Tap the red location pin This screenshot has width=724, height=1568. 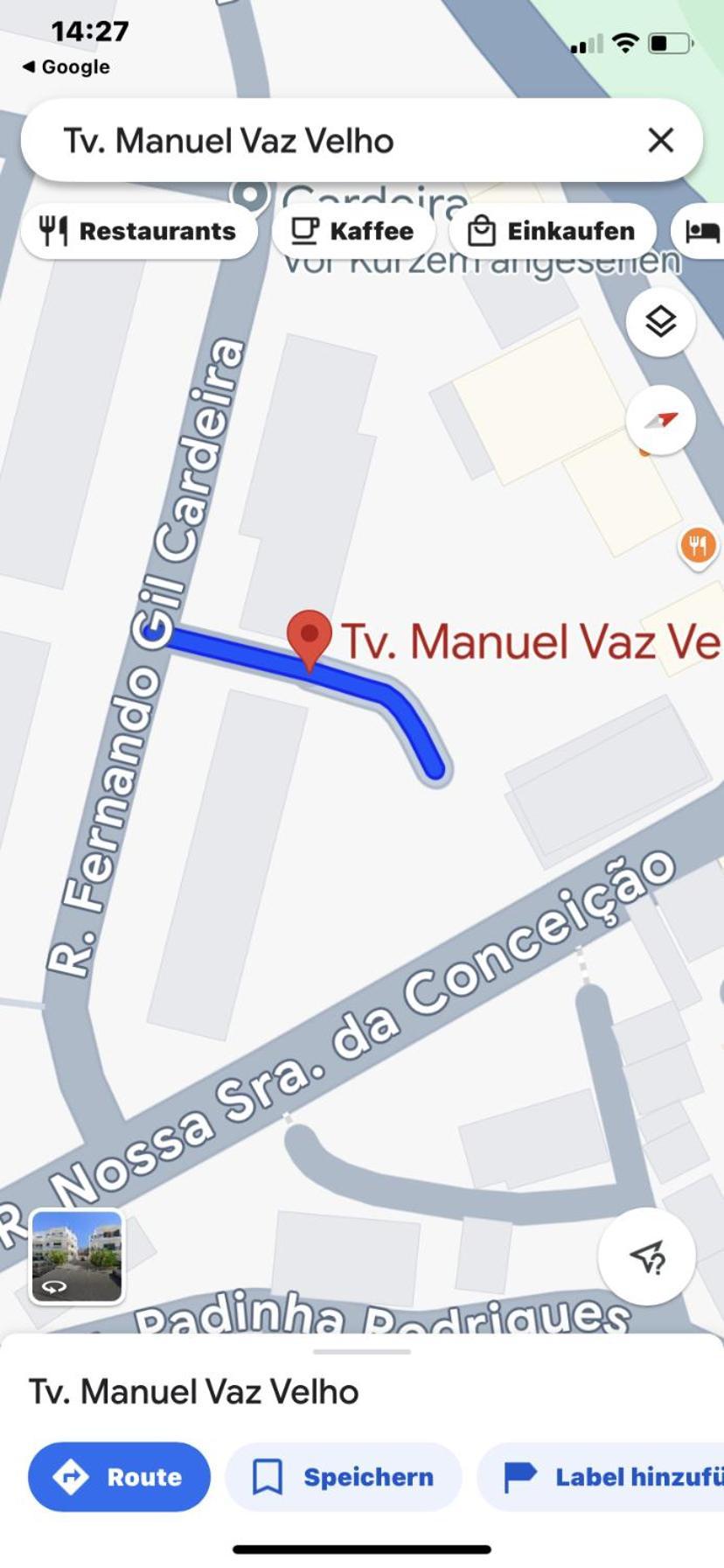click(310, 637)
